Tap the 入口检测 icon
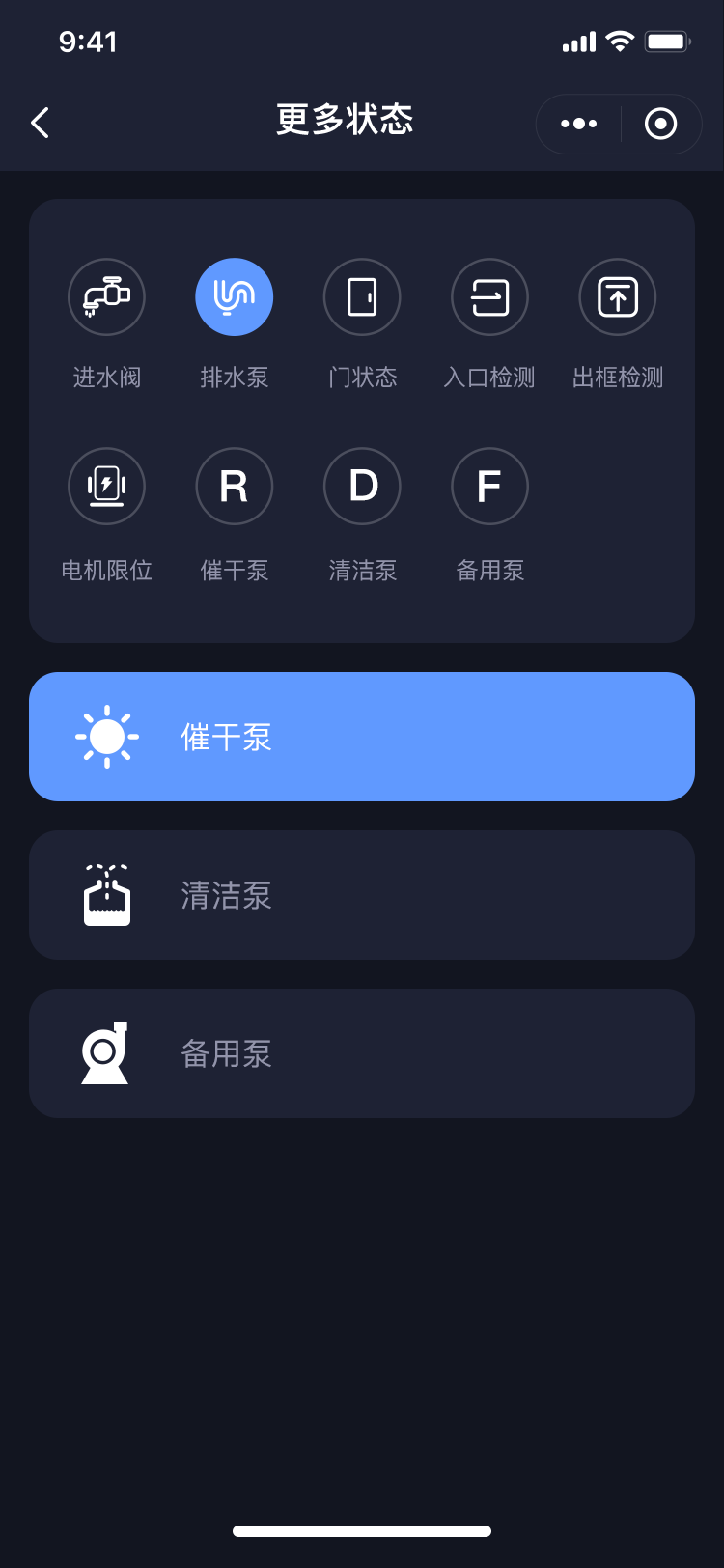 (x=489, y=296)
